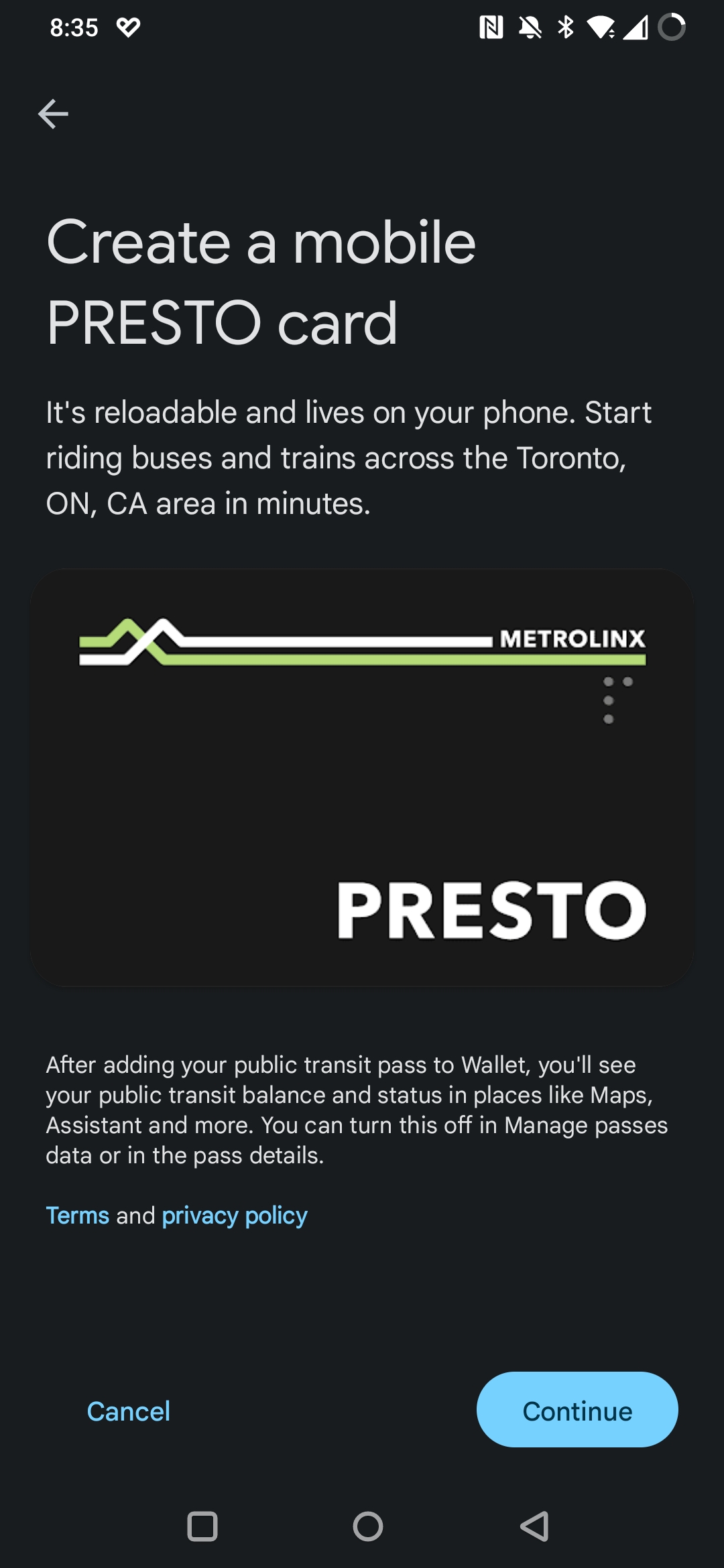Go back using the top arrow
This screenshot has width=724, height=1568.
(54, 114)
